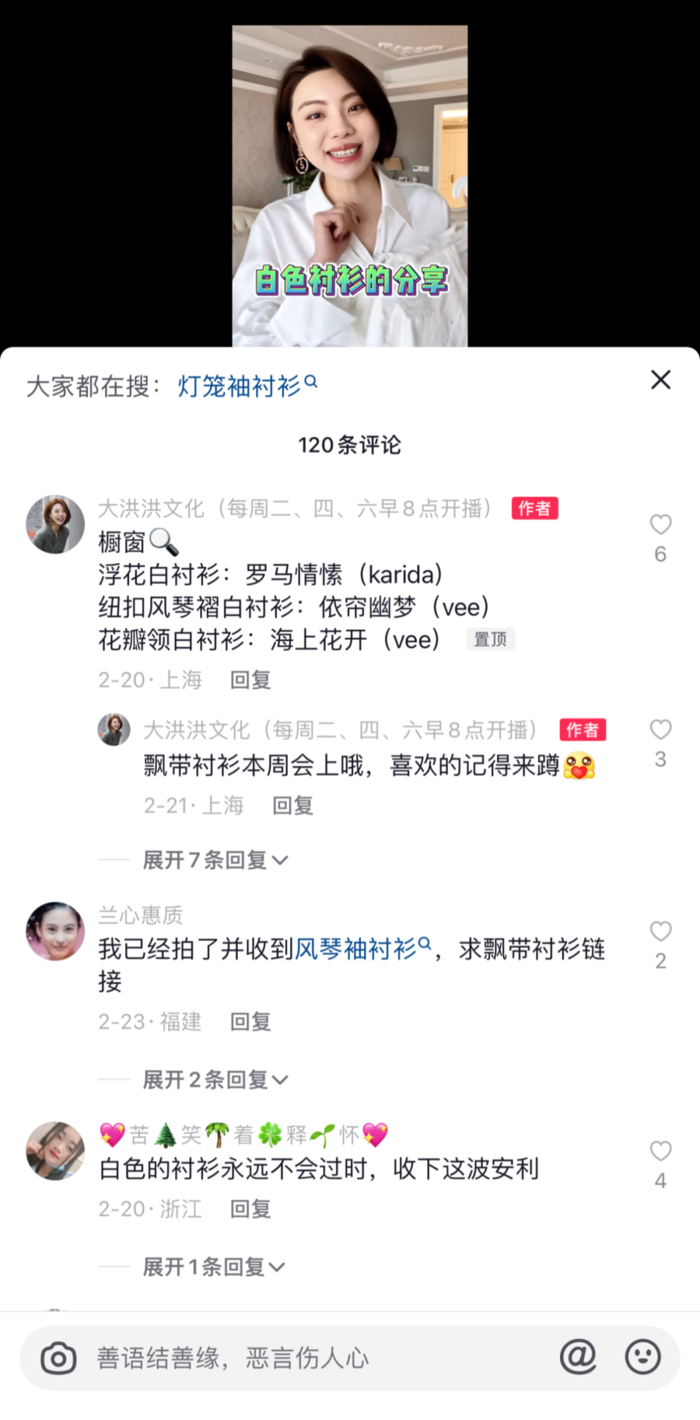
Task: Like the 飘带衬衫本周会上哦 reply
Action: point(660,730)
